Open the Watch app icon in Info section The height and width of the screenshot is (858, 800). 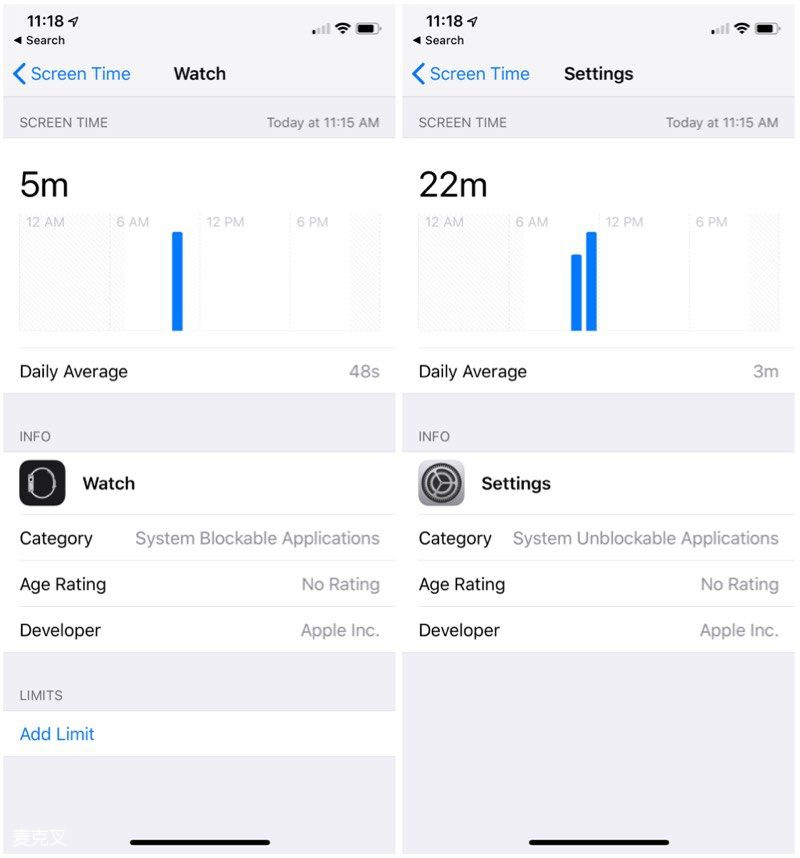(x=40, y=483)
